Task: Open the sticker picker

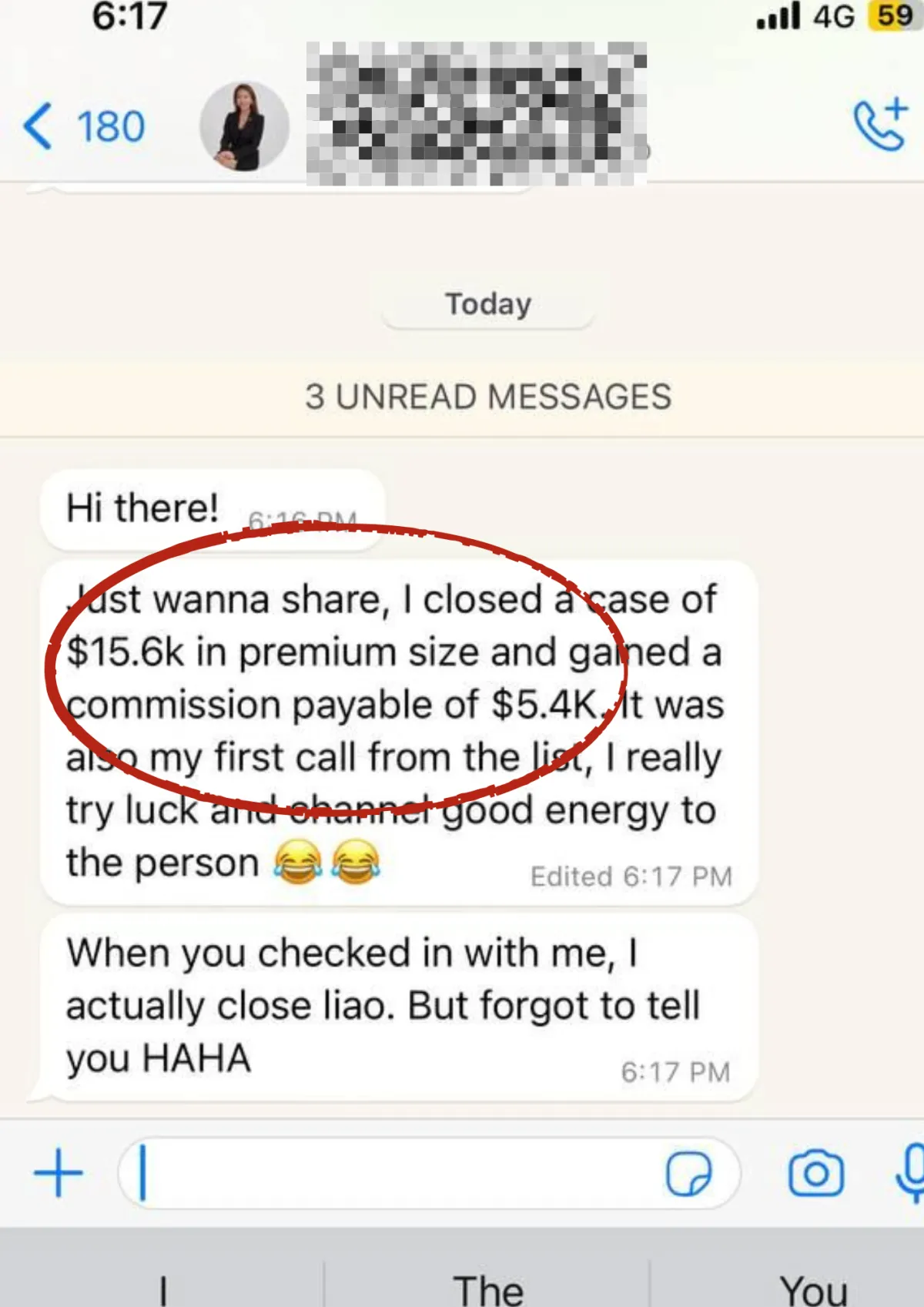Action: pos(688,1173)
